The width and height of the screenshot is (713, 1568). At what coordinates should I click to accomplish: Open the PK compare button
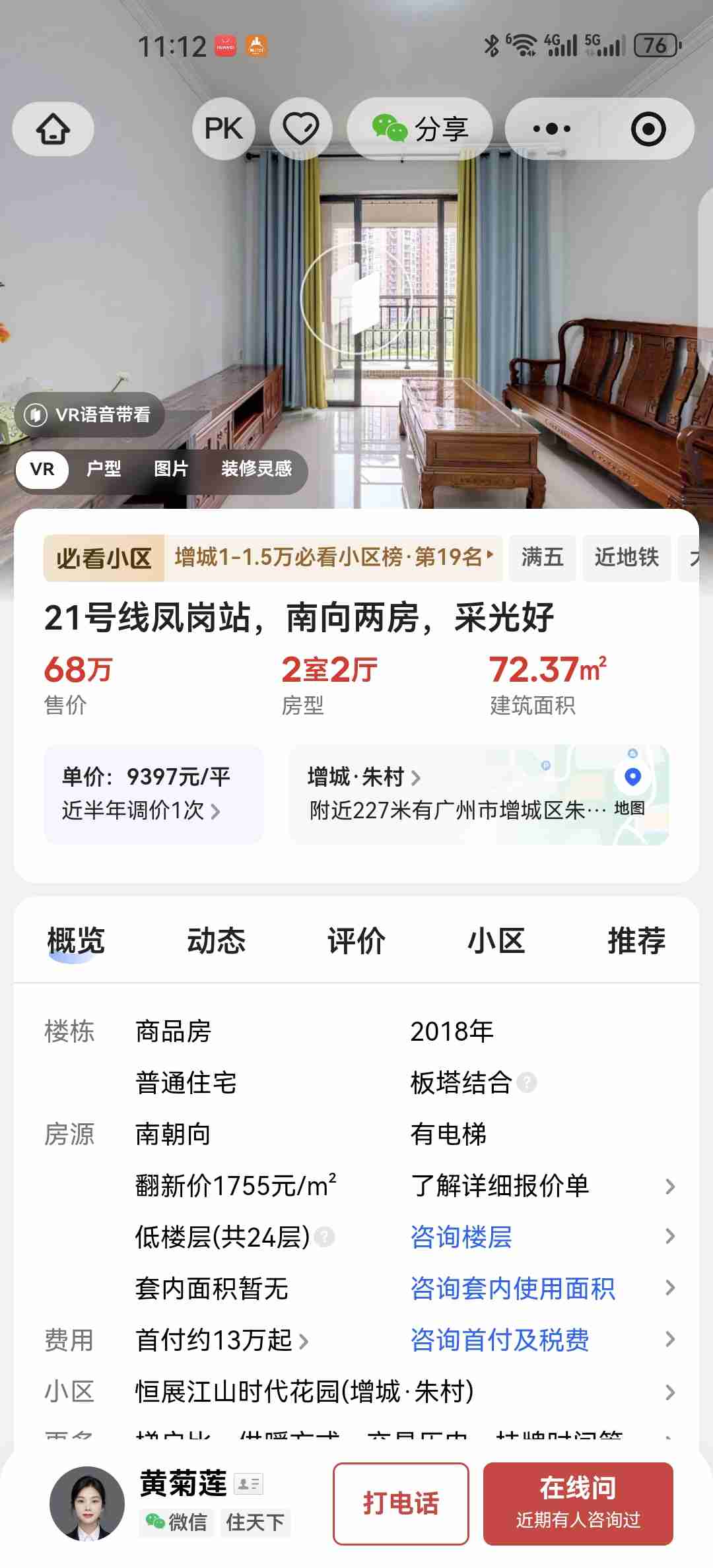click(223, 129)
